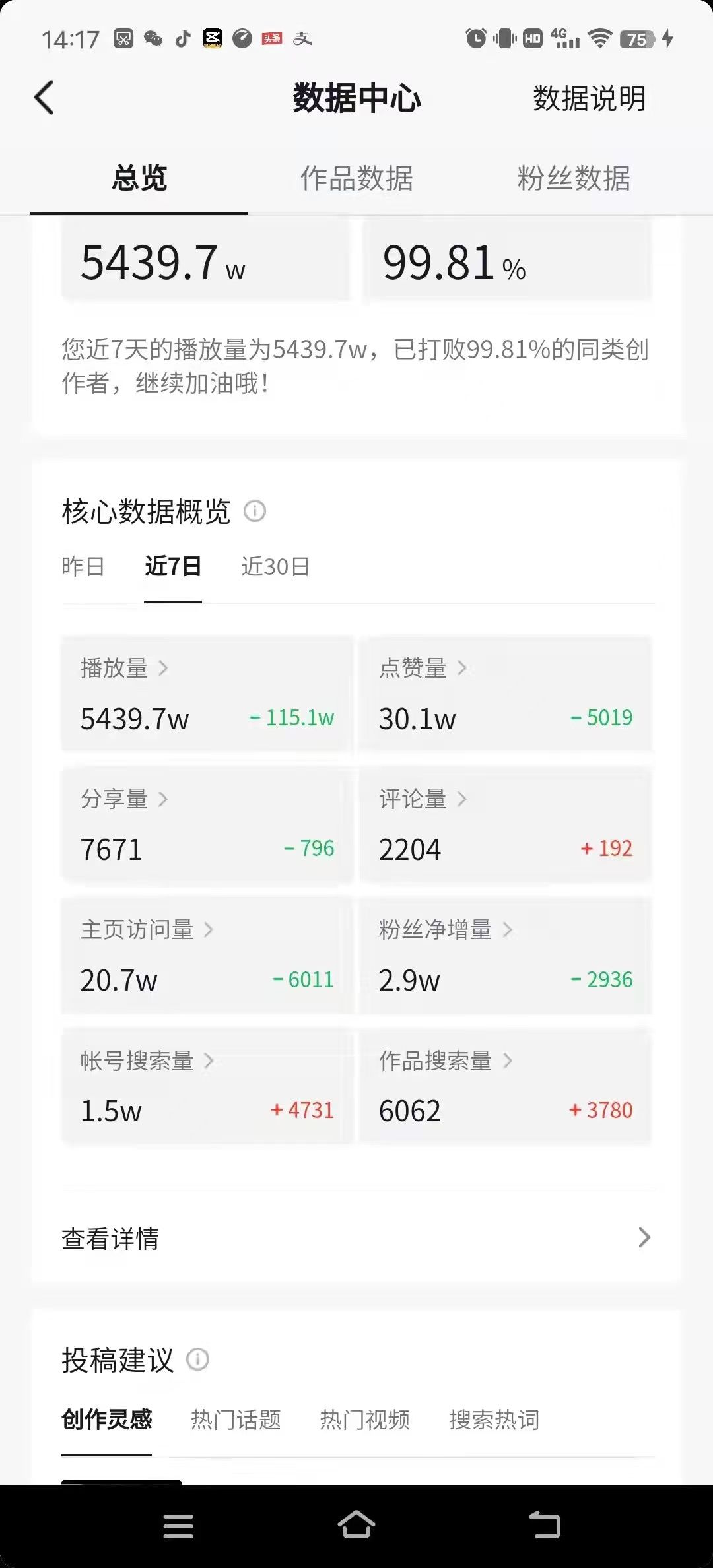Open the 主页访问量 details card
The width and height of the screenshot is (713, 1568).
[207, 955]
